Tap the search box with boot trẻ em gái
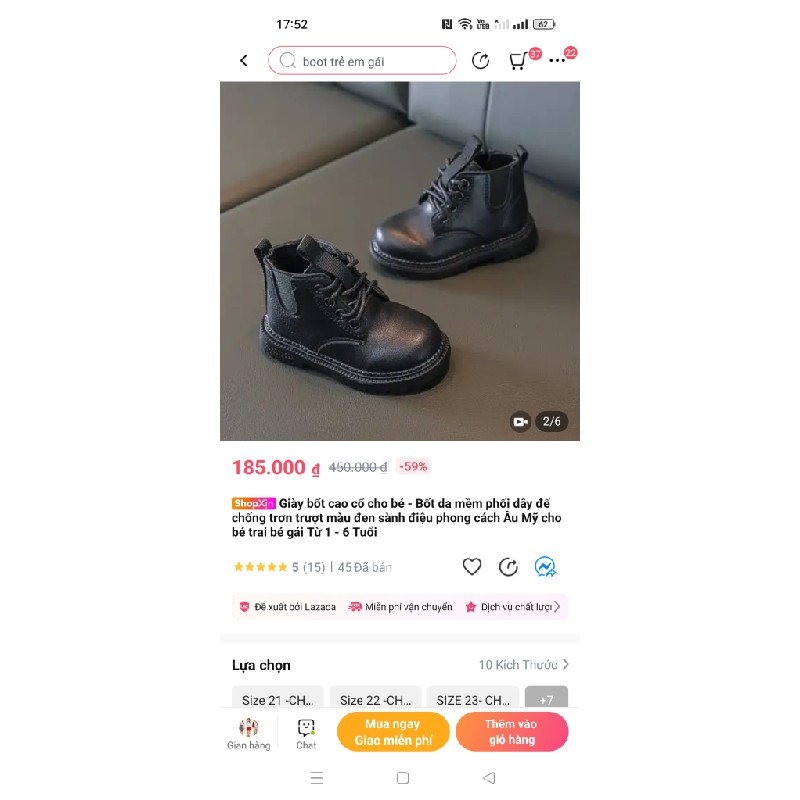This screenshot has width=800, height=800. [362, 61]
